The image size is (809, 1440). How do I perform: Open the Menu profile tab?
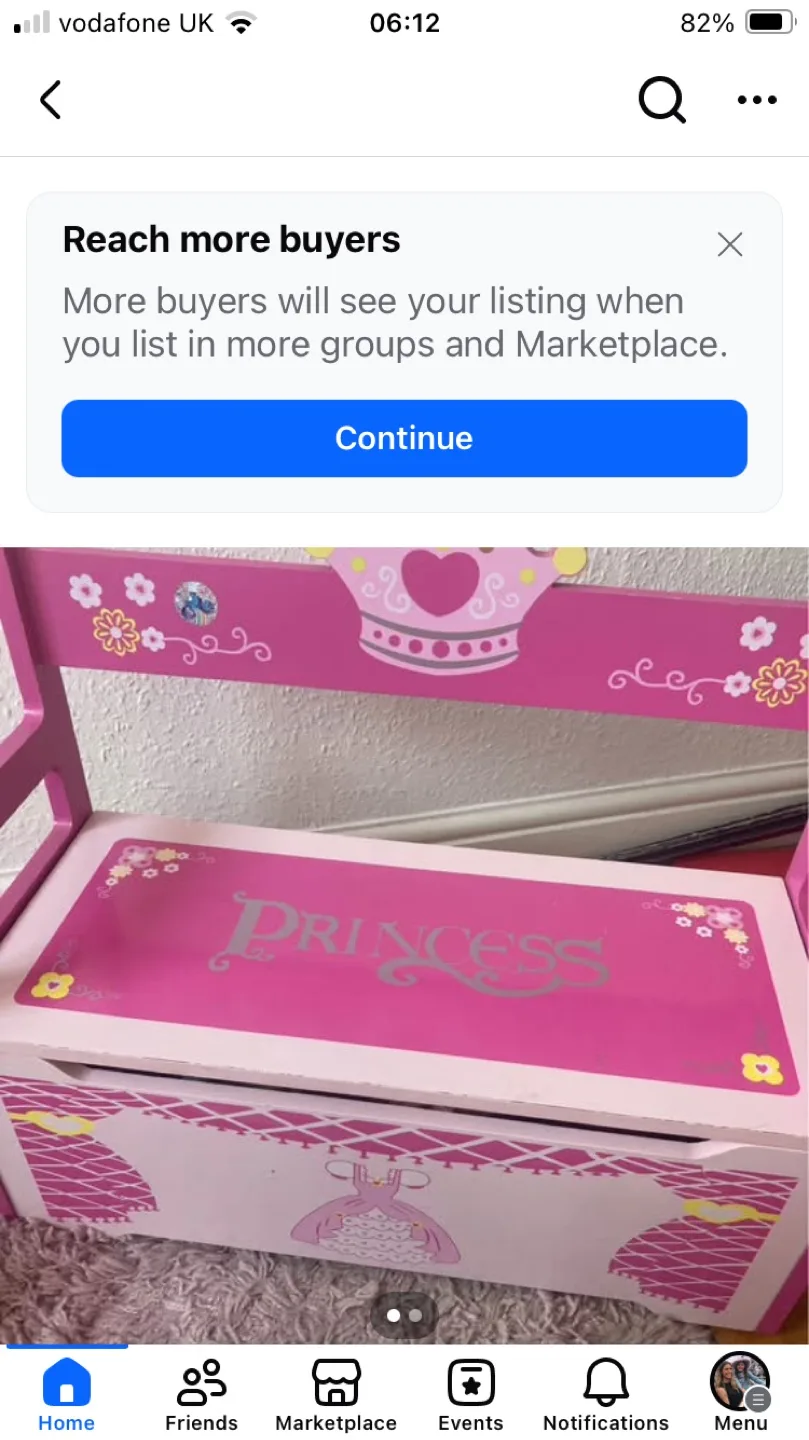[x=740, y=1395]
